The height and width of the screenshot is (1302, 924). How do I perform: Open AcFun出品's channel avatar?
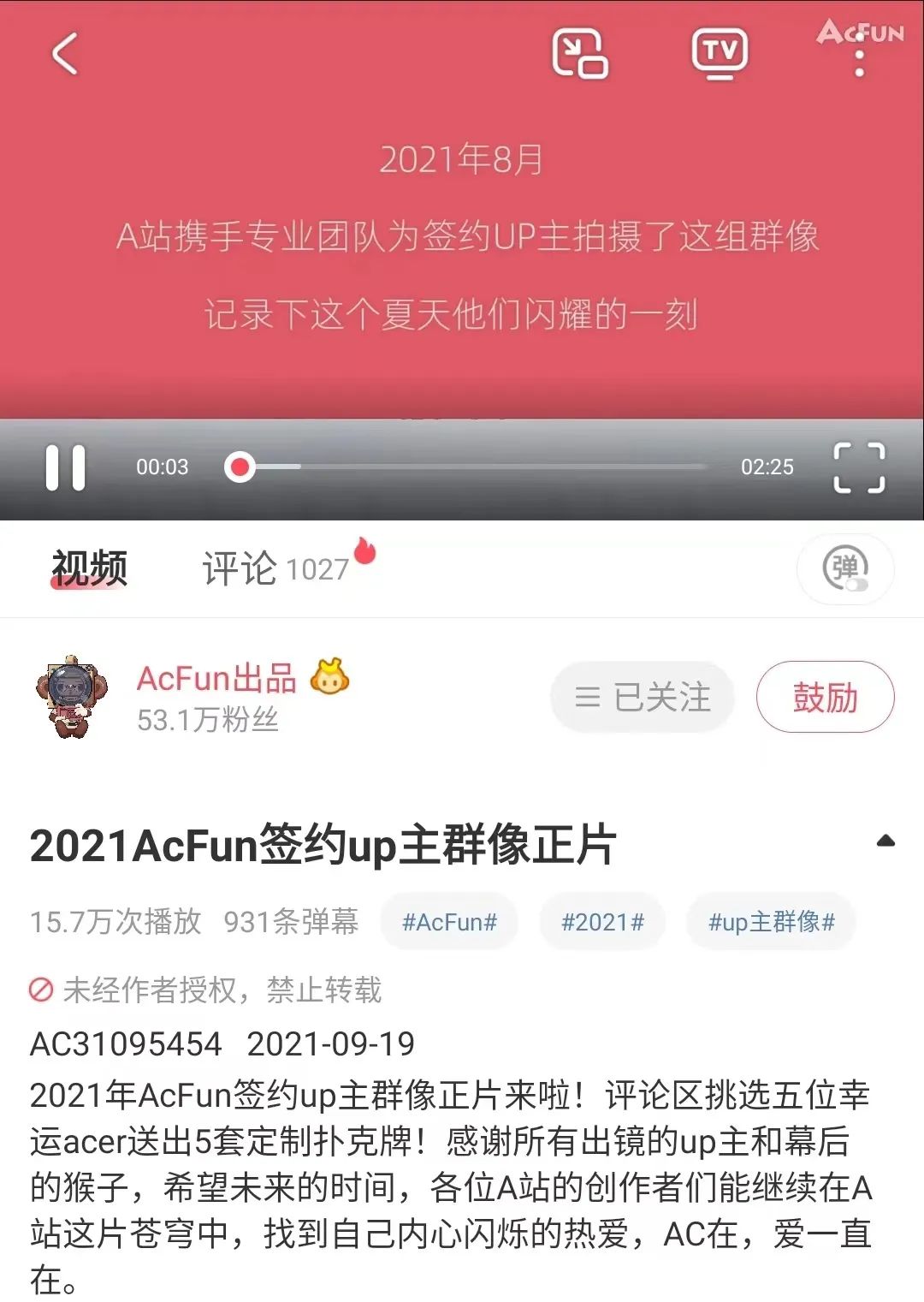74,696
